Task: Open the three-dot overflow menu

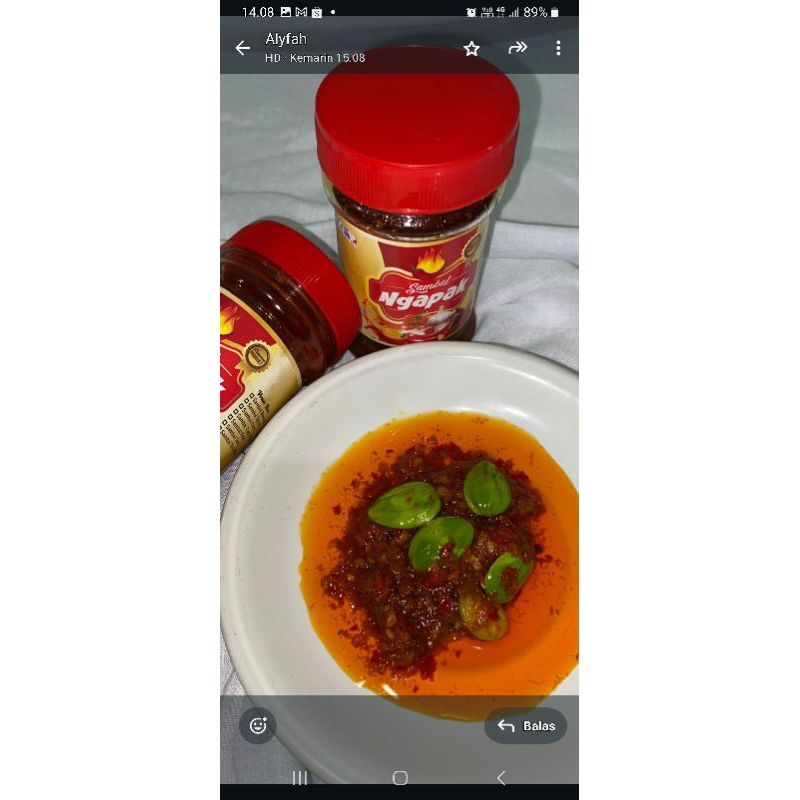Action: (558, 48)
